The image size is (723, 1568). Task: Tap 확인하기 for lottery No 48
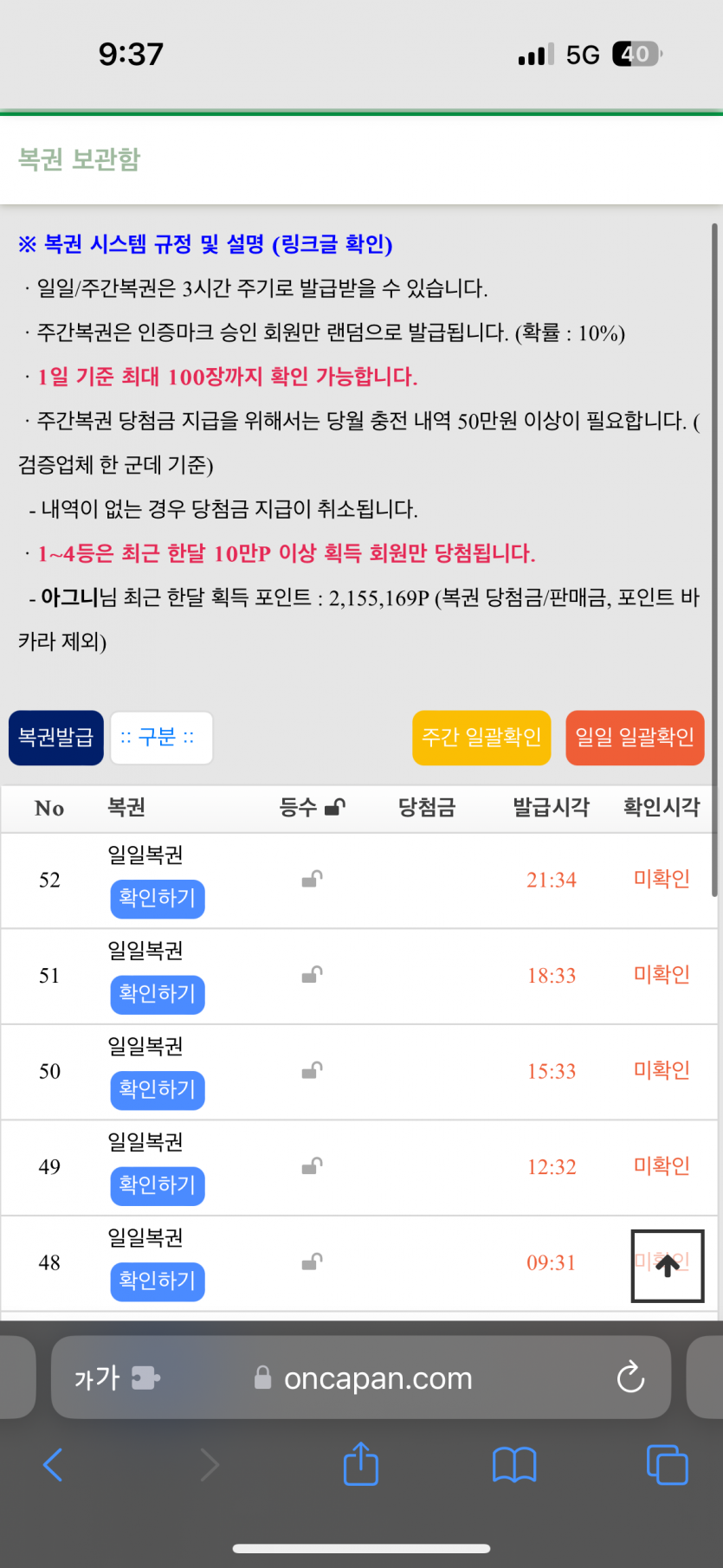(x=158, y=1281)
